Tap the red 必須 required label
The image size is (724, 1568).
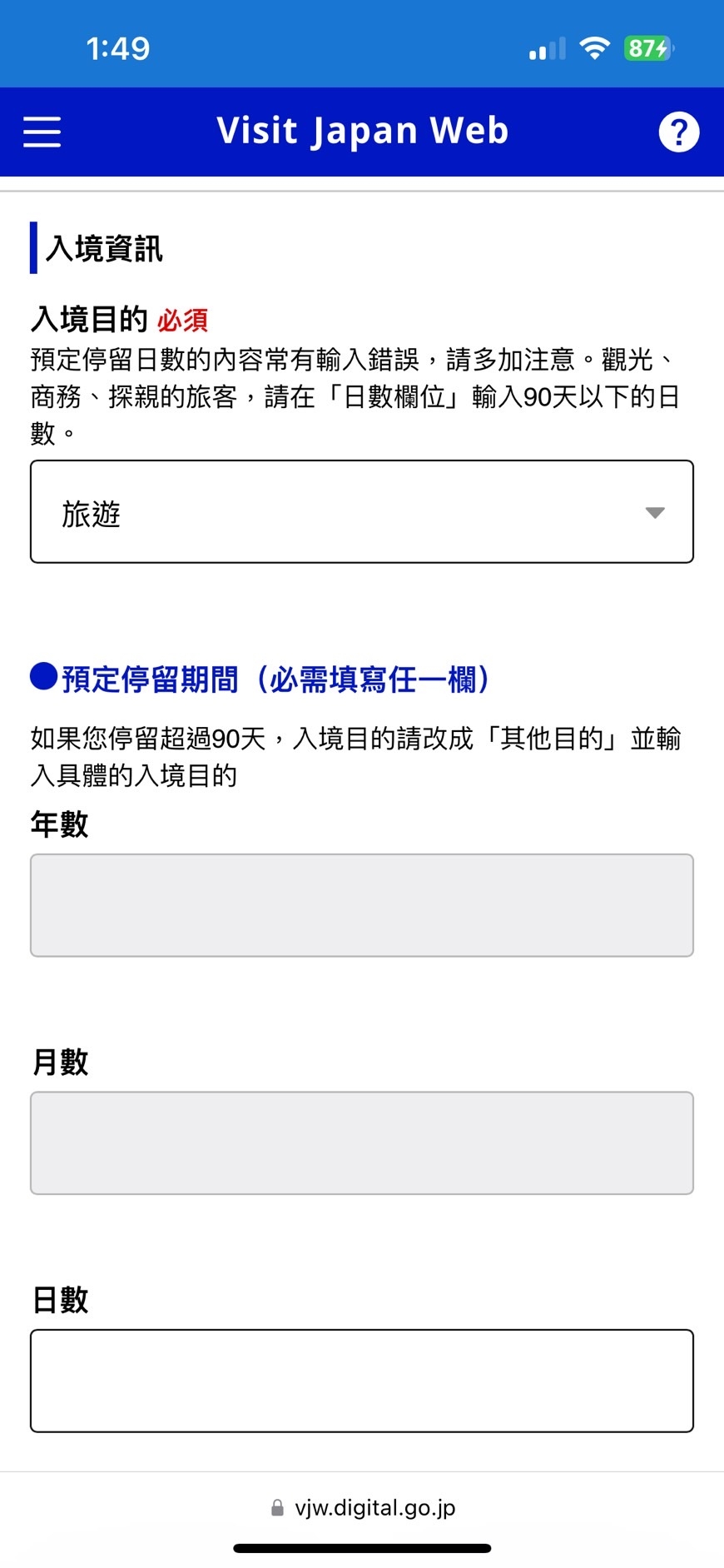tap(182, 320)
